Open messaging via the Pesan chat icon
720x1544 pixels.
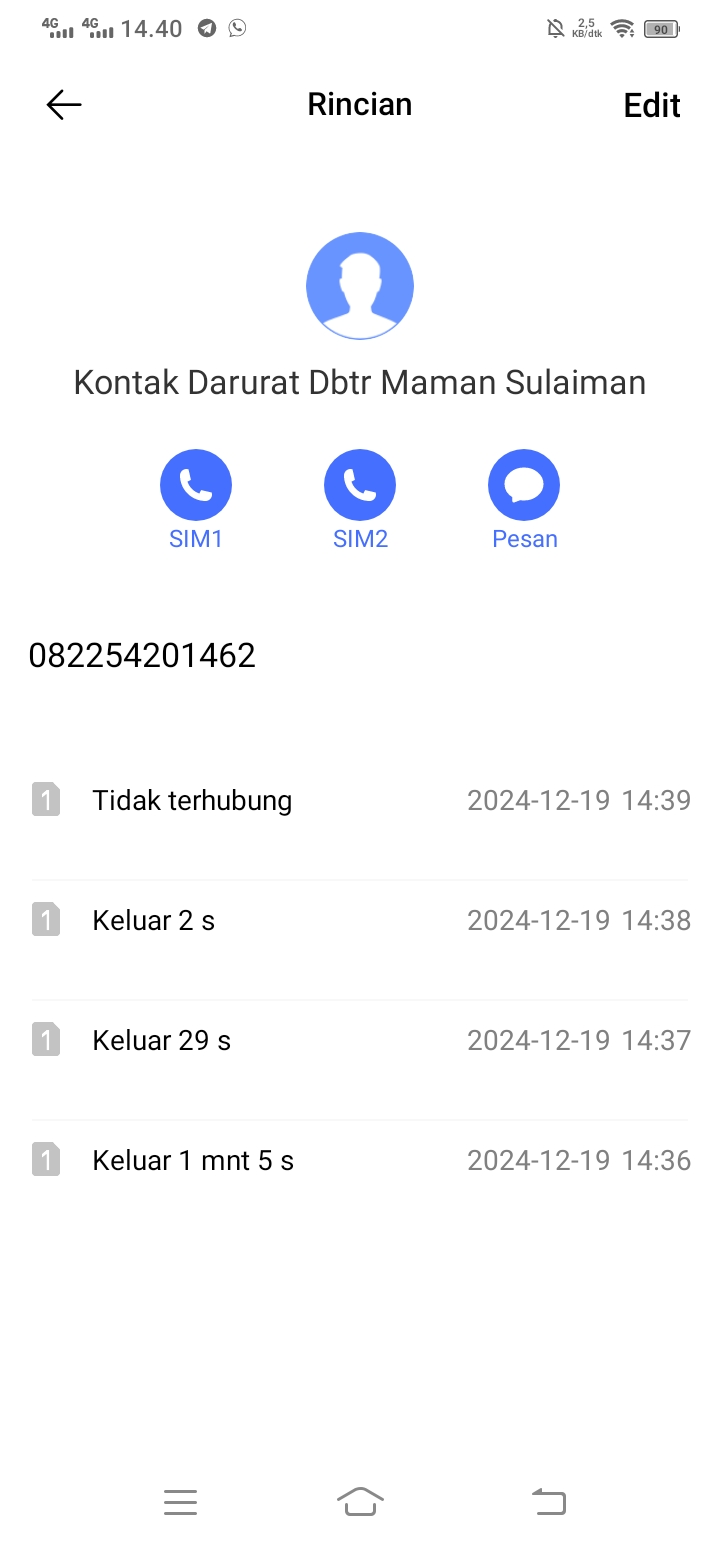click(524, 483)
